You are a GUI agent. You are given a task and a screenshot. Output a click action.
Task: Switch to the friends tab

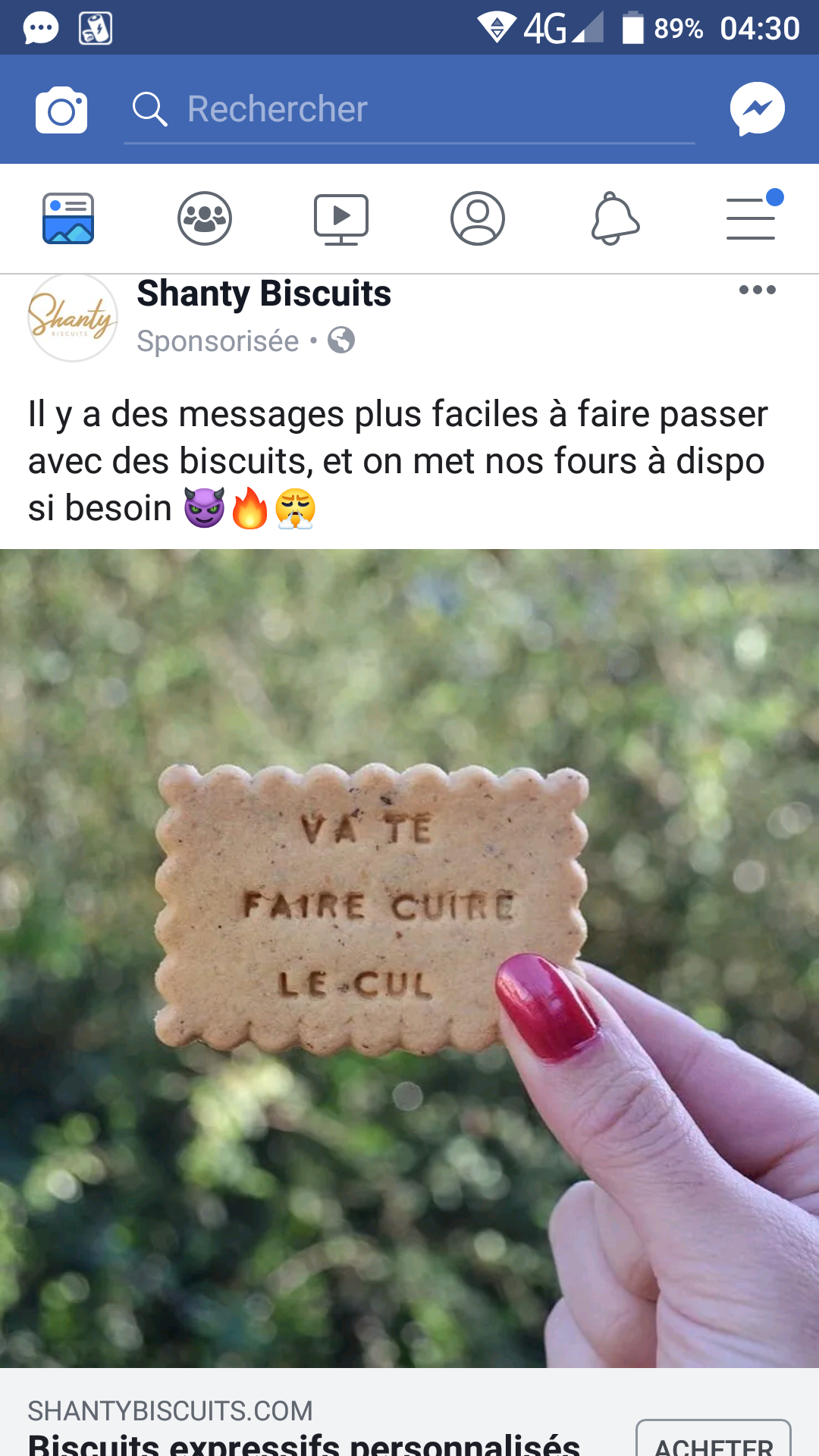click(205, 218)
